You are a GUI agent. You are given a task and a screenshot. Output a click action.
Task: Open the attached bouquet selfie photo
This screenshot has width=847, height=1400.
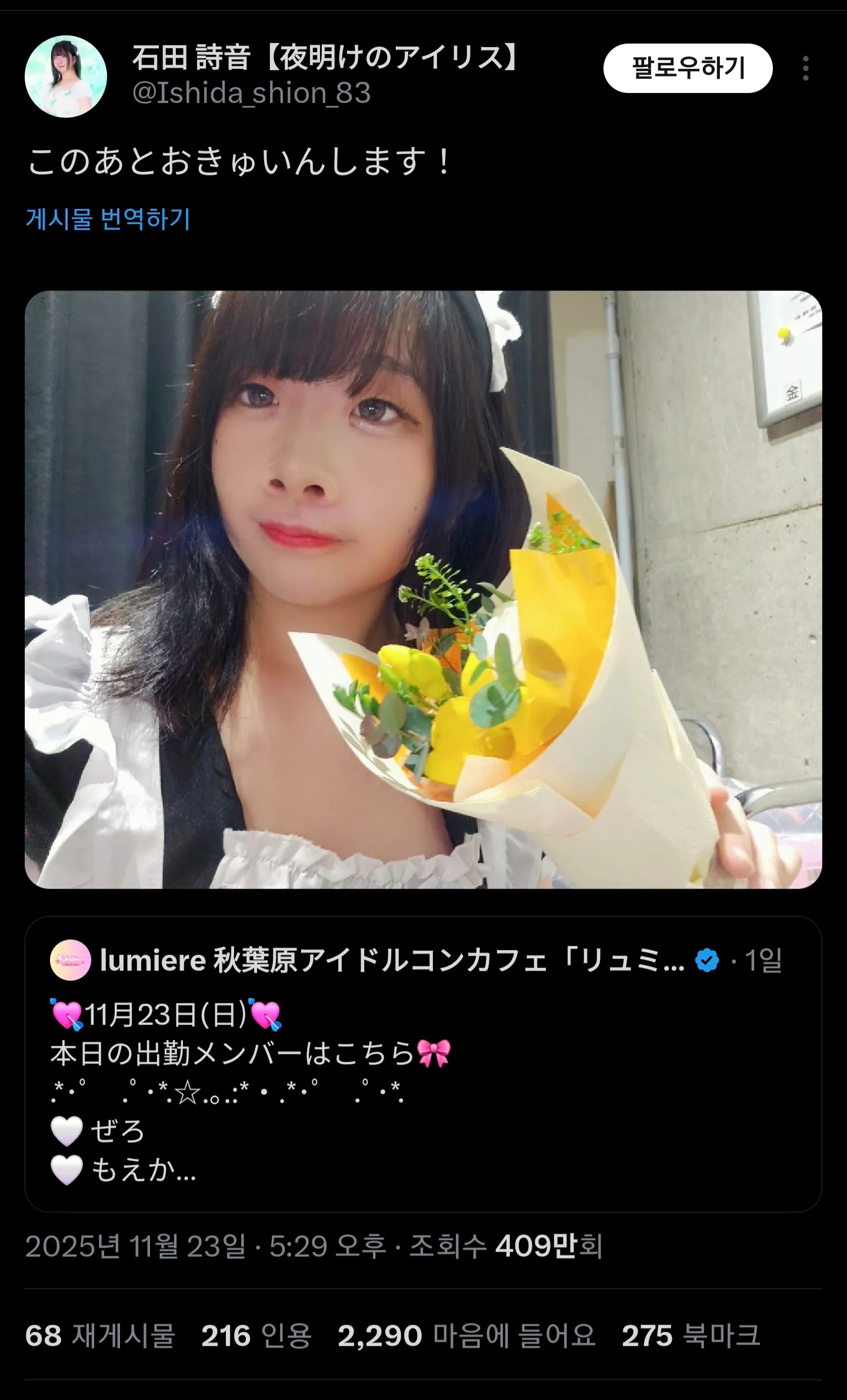[x=423, y=589]
